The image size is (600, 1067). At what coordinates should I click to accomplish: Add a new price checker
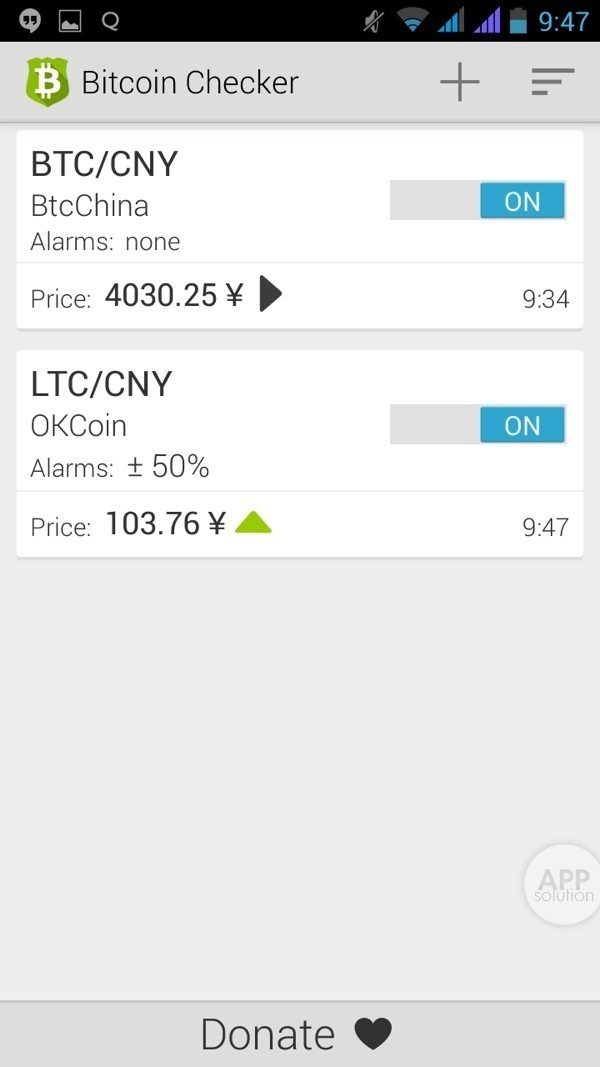pos(460,82)
